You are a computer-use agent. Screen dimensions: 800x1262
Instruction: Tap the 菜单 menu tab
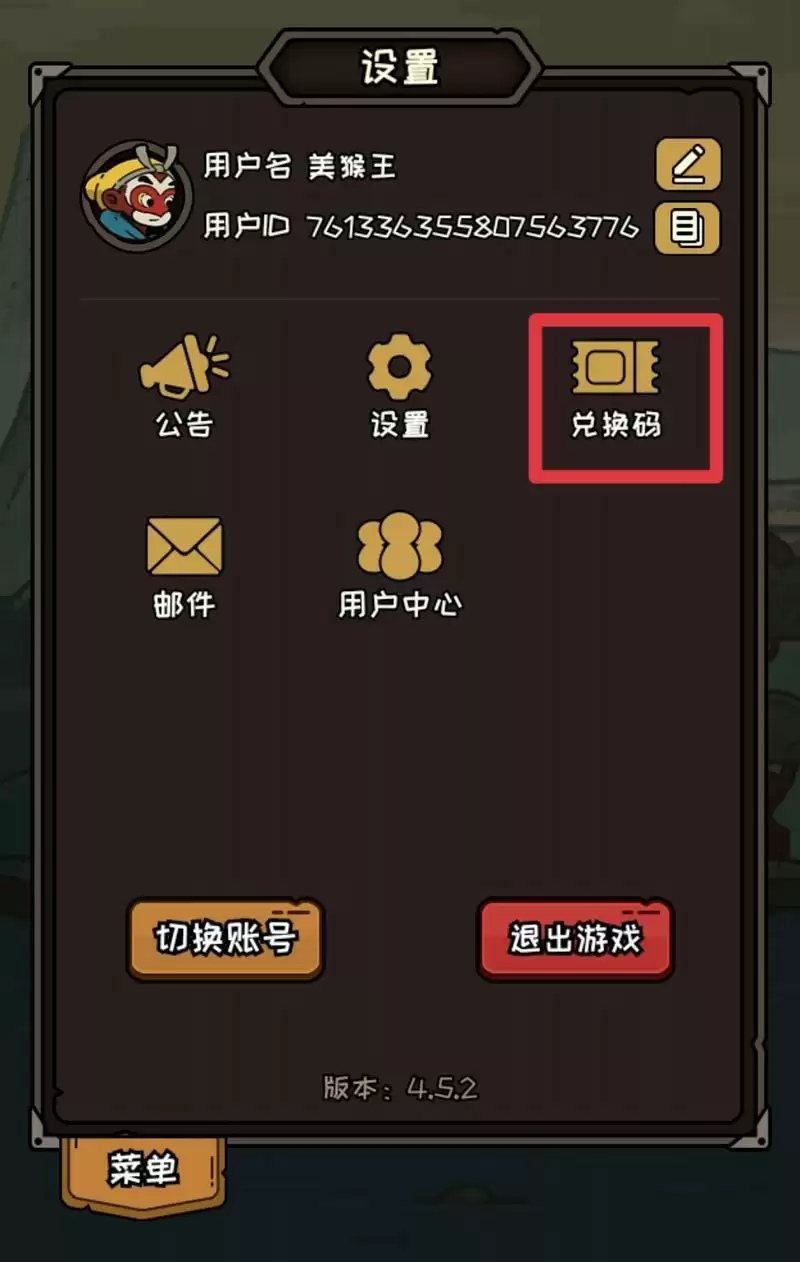(143, 1170)
